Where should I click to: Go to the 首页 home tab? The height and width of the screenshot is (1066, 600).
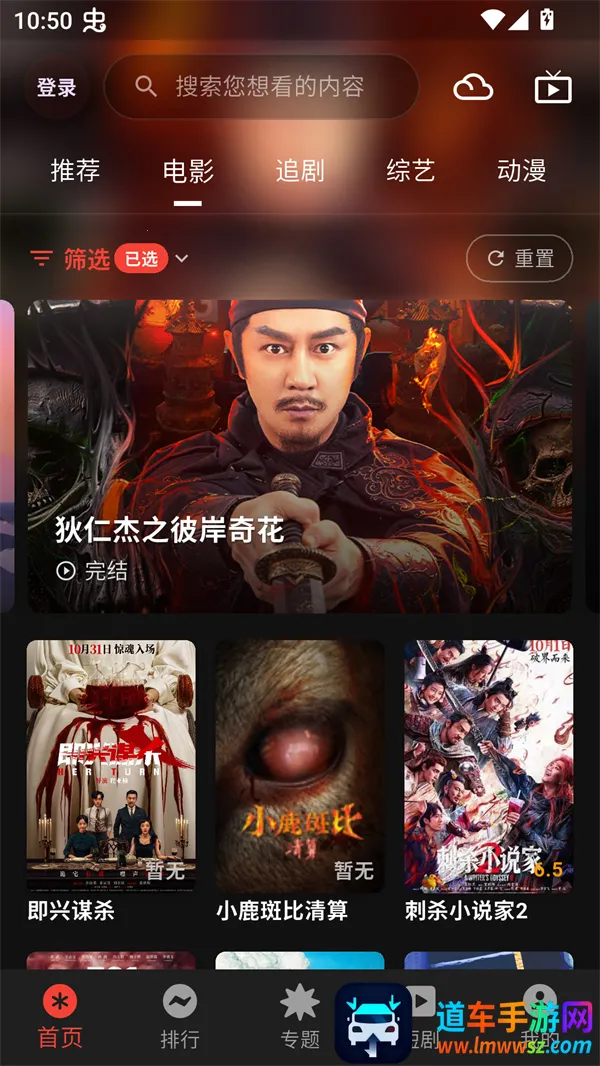(x=60, y=1018)
